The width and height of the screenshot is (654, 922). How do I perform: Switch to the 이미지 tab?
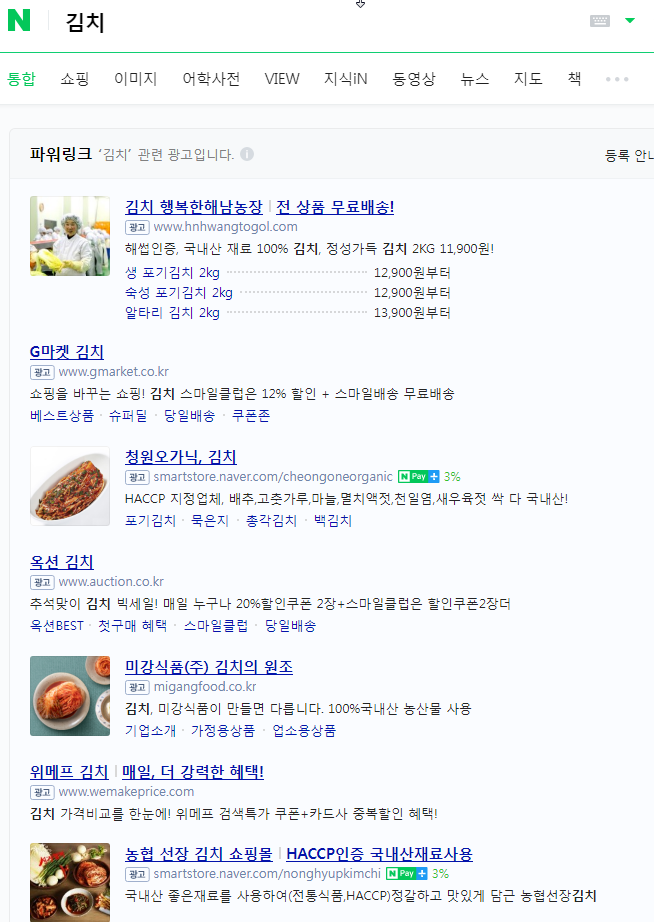(135, 79)
